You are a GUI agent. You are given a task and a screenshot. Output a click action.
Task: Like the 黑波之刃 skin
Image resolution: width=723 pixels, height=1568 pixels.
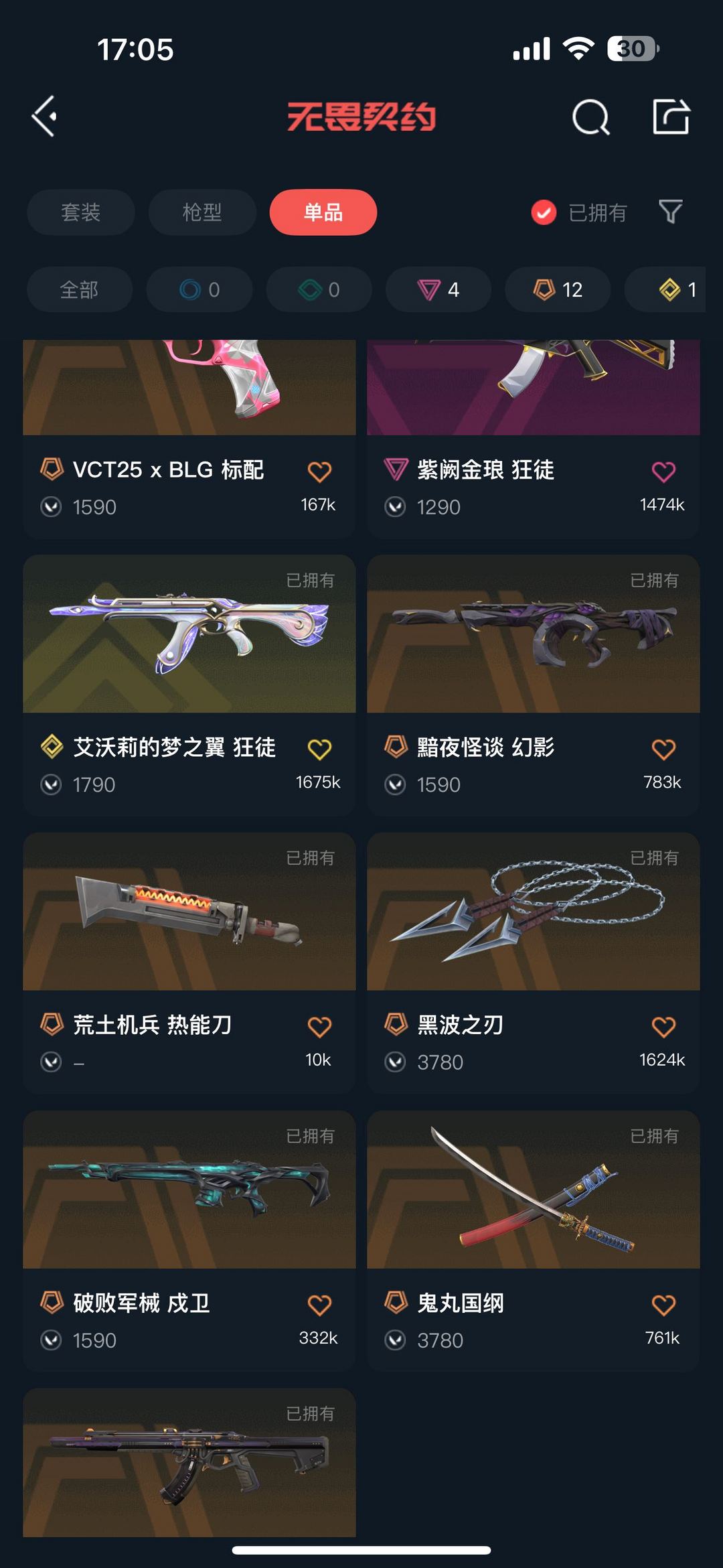click(663, 1027)
